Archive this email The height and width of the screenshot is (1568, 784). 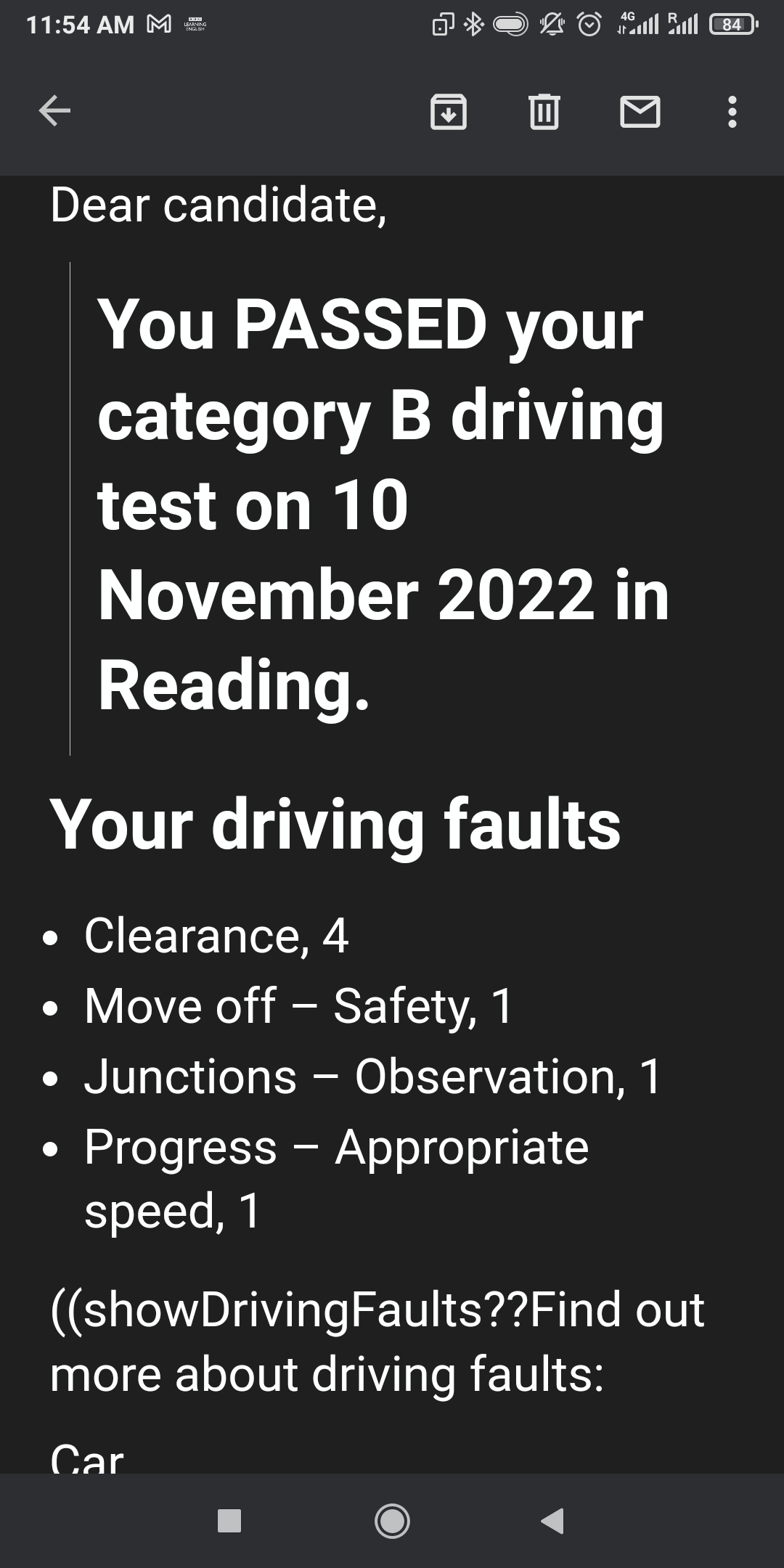[449, 112]
